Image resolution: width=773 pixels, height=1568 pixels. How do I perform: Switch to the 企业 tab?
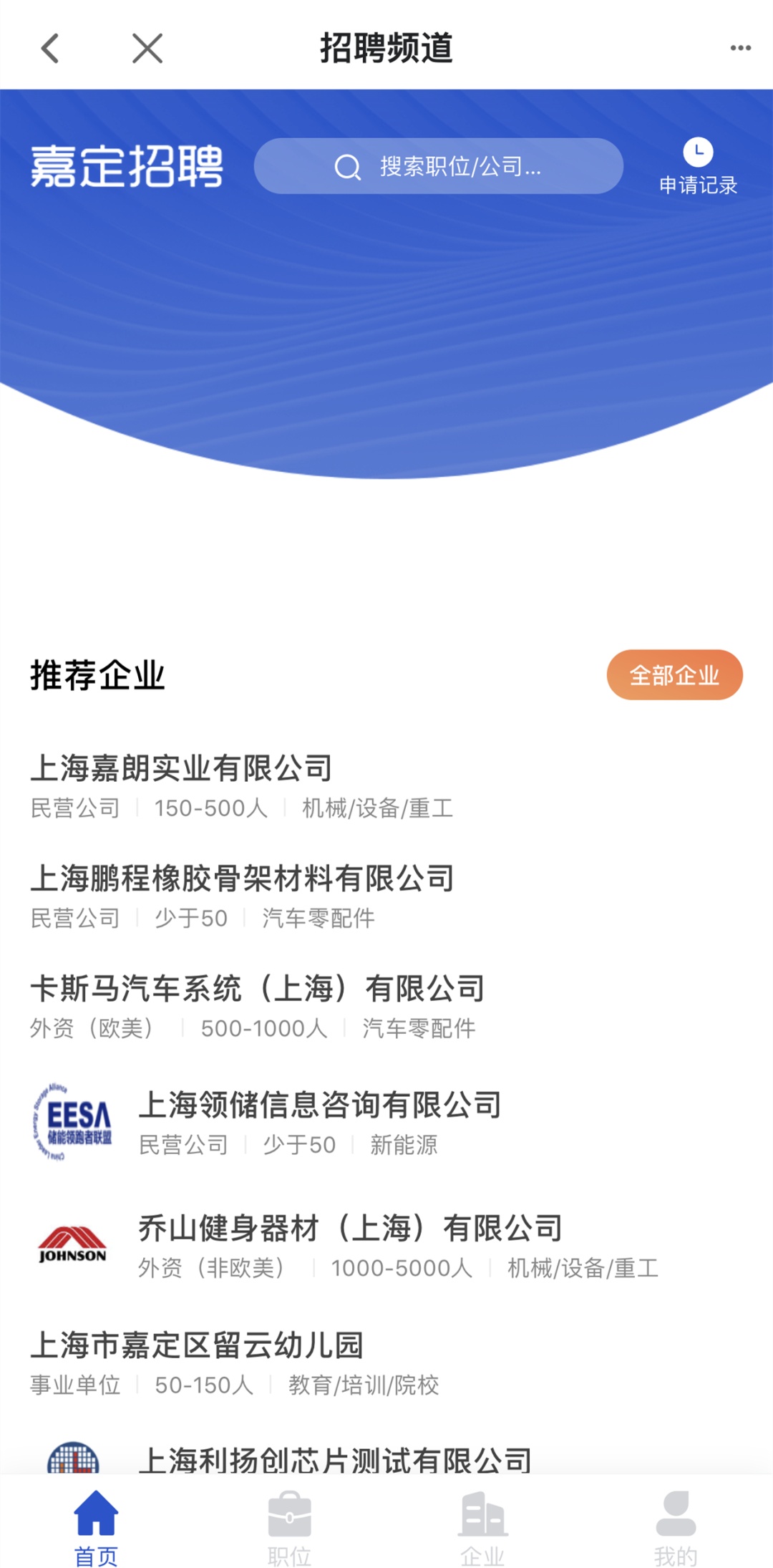click(x=482, y=1526)
